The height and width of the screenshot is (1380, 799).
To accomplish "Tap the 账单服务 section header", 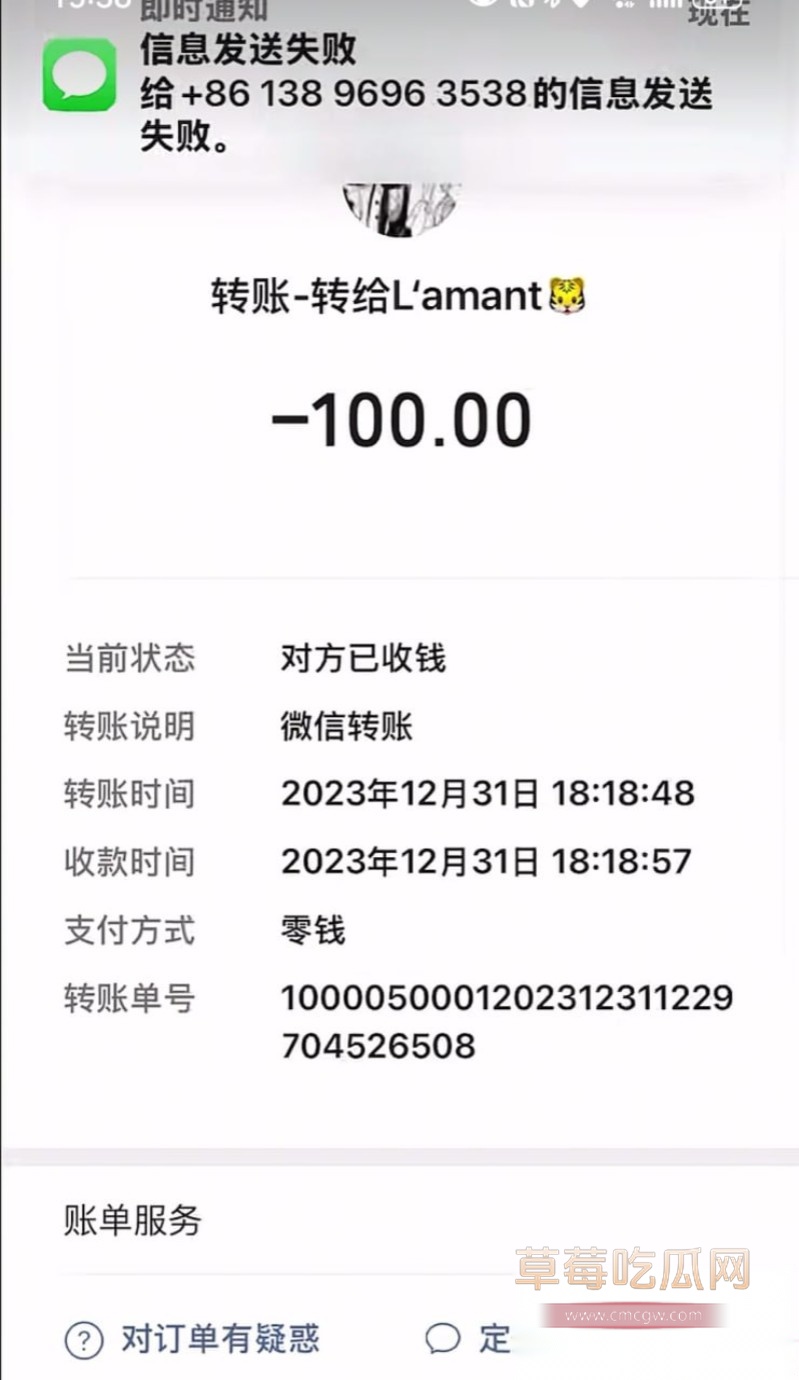I will (132, 1222).
